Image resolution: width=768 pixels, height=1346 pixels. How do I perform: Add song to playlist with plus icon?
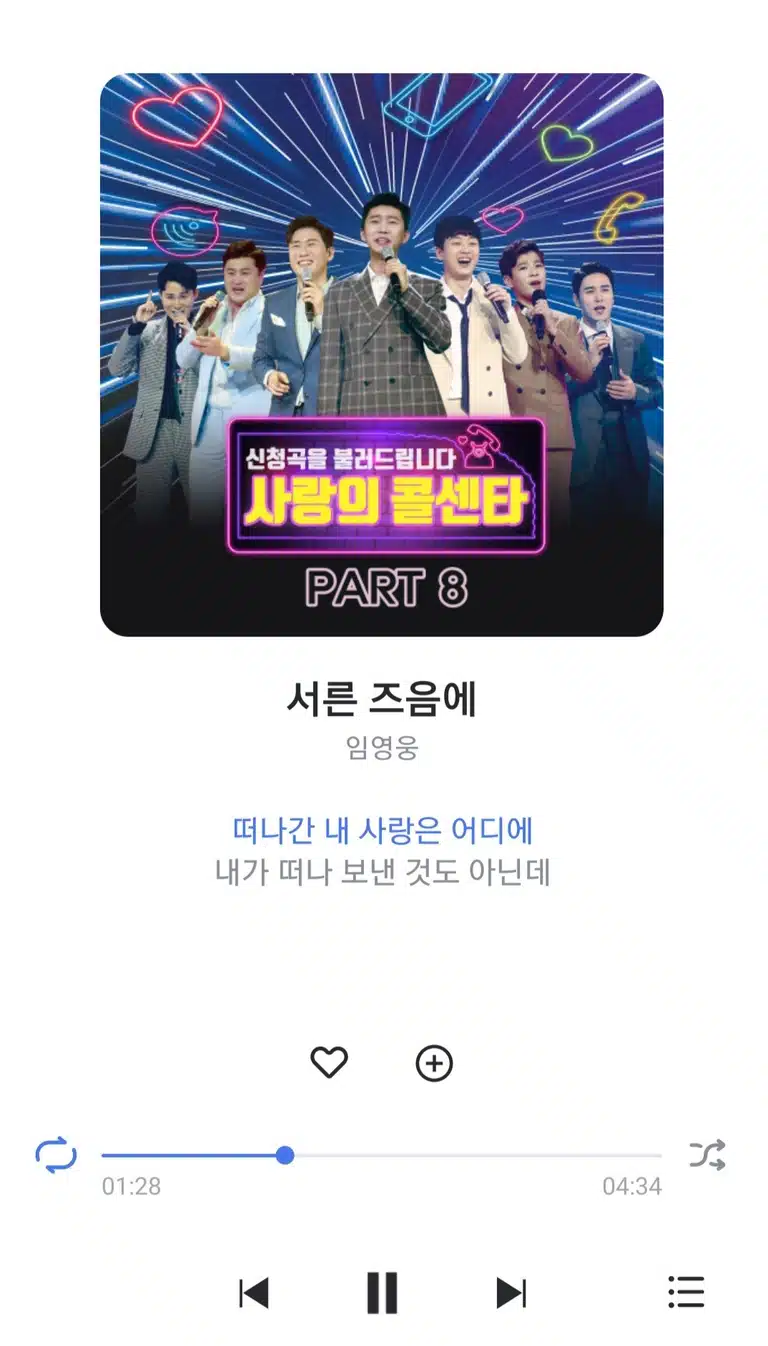434,1063
